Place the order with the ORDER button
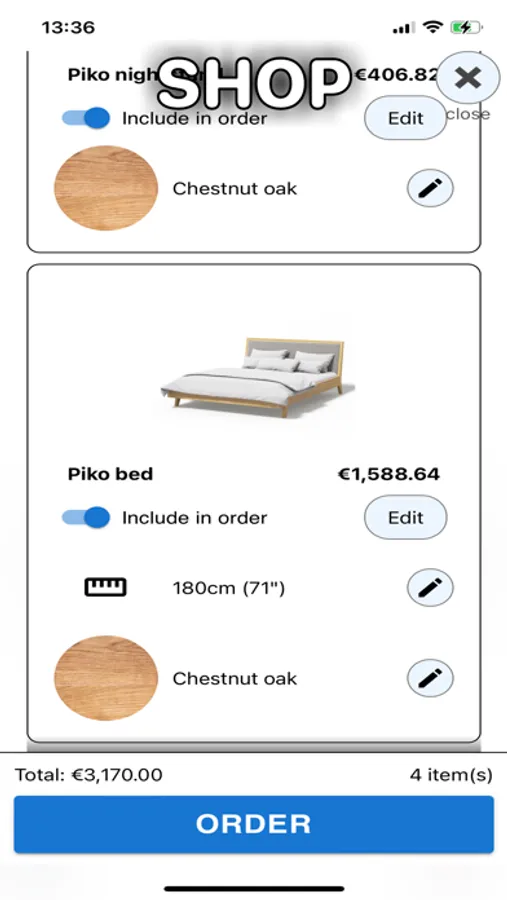Image resolution: width=507 pixels, height=900 pixels. [x=254, y=824]
